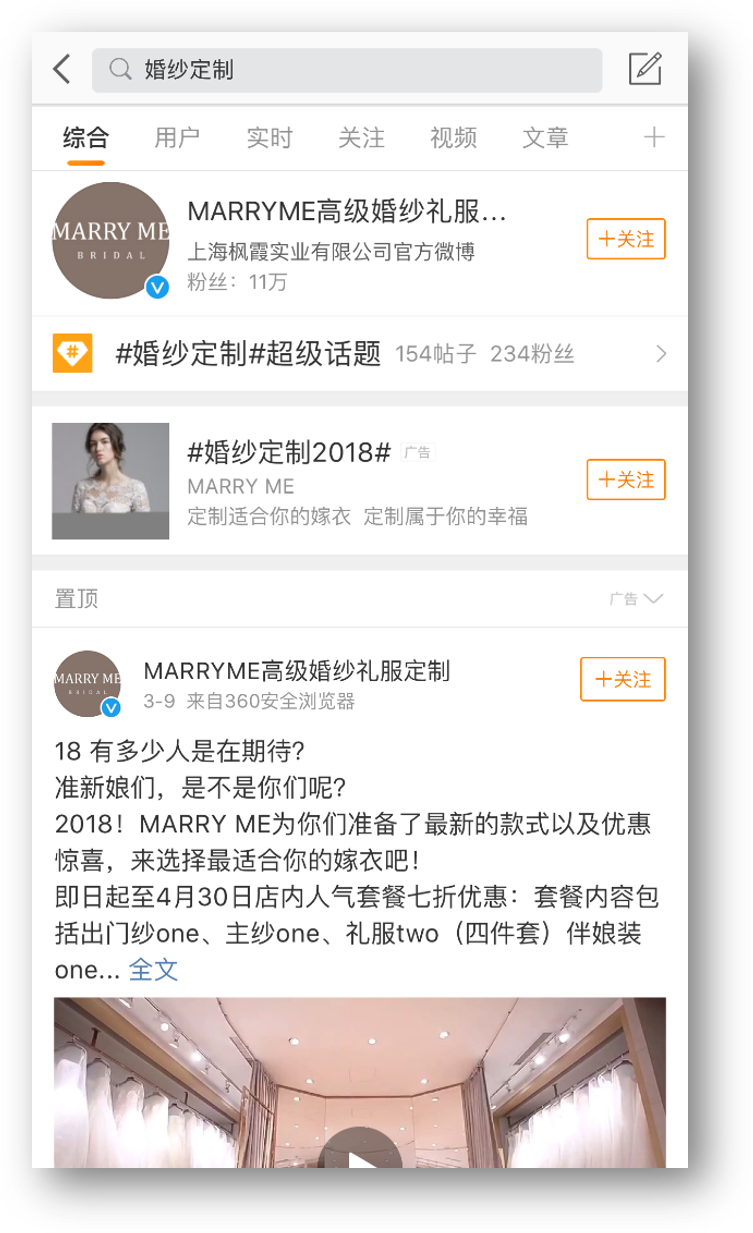Open MARRYME avatar in the pinned post
This screenshot has height=1233, width=753.
point(87,684)
